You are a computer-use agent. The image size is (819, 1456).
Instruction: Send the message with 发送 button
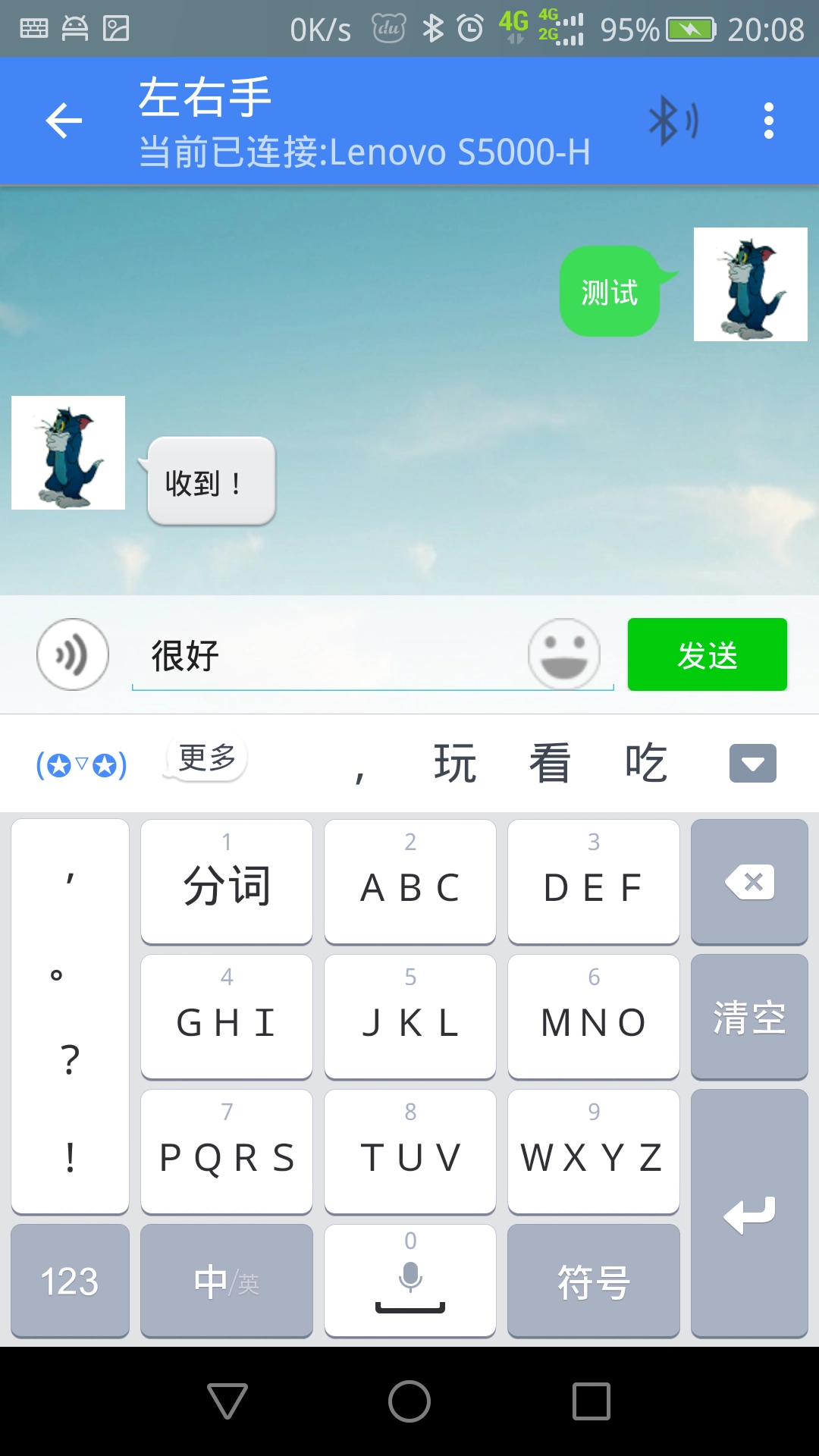tap(707, 654)
